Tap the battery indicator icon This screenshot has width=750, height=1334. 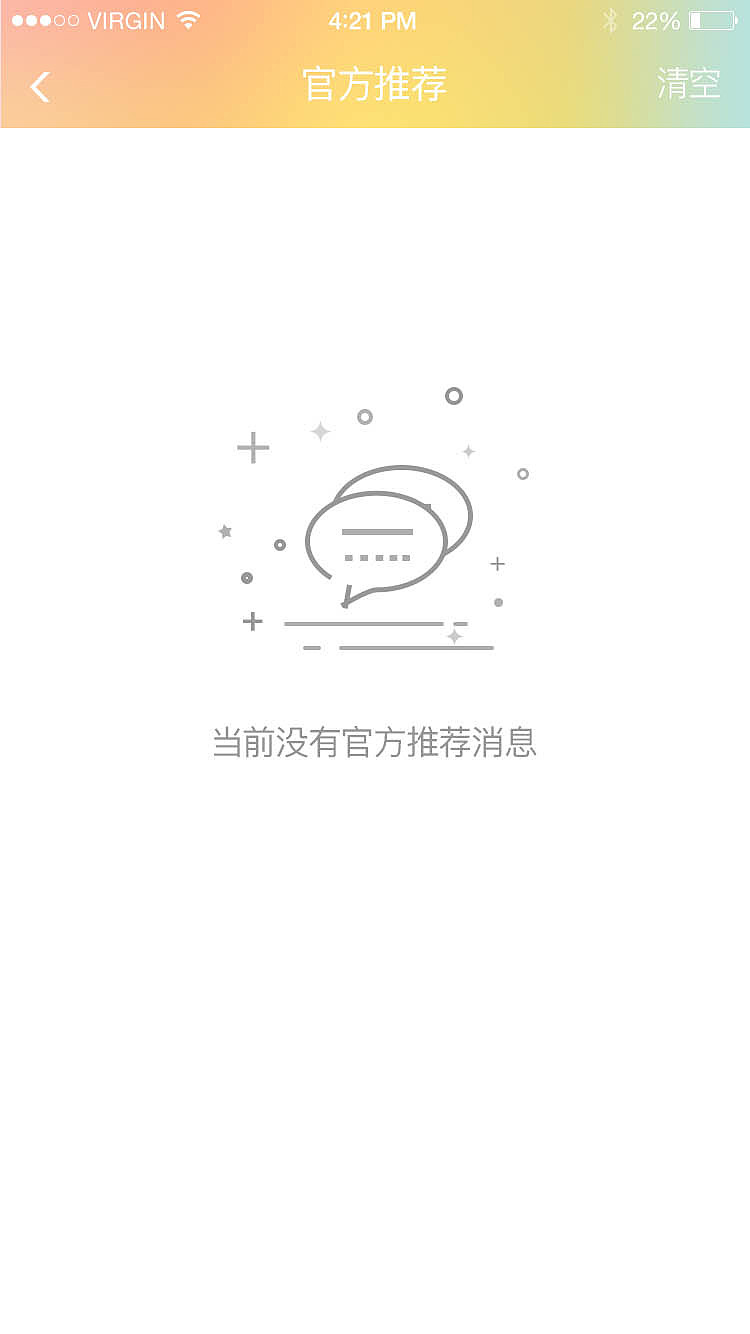[x=715, y=20]
